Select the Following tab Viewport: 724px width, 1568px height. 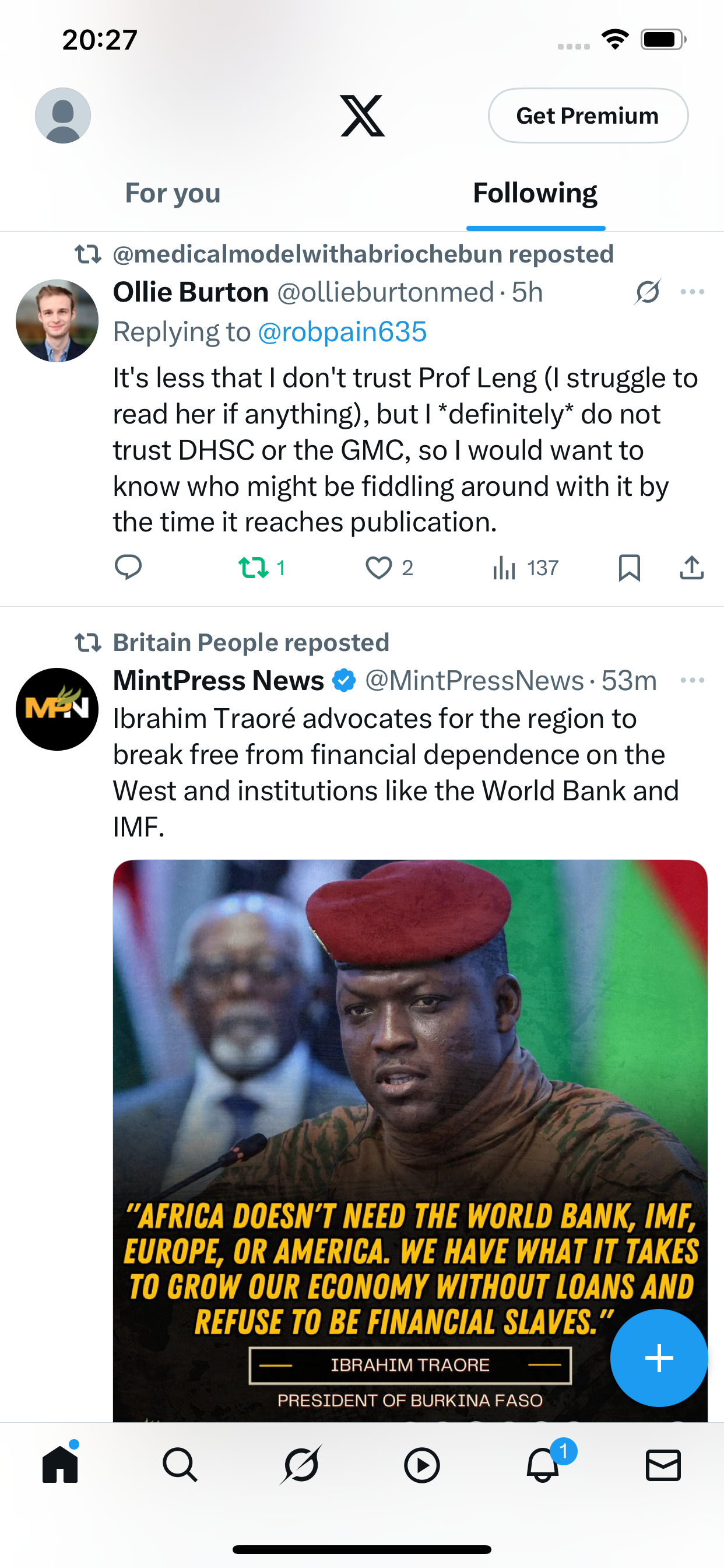pos(535,193)
